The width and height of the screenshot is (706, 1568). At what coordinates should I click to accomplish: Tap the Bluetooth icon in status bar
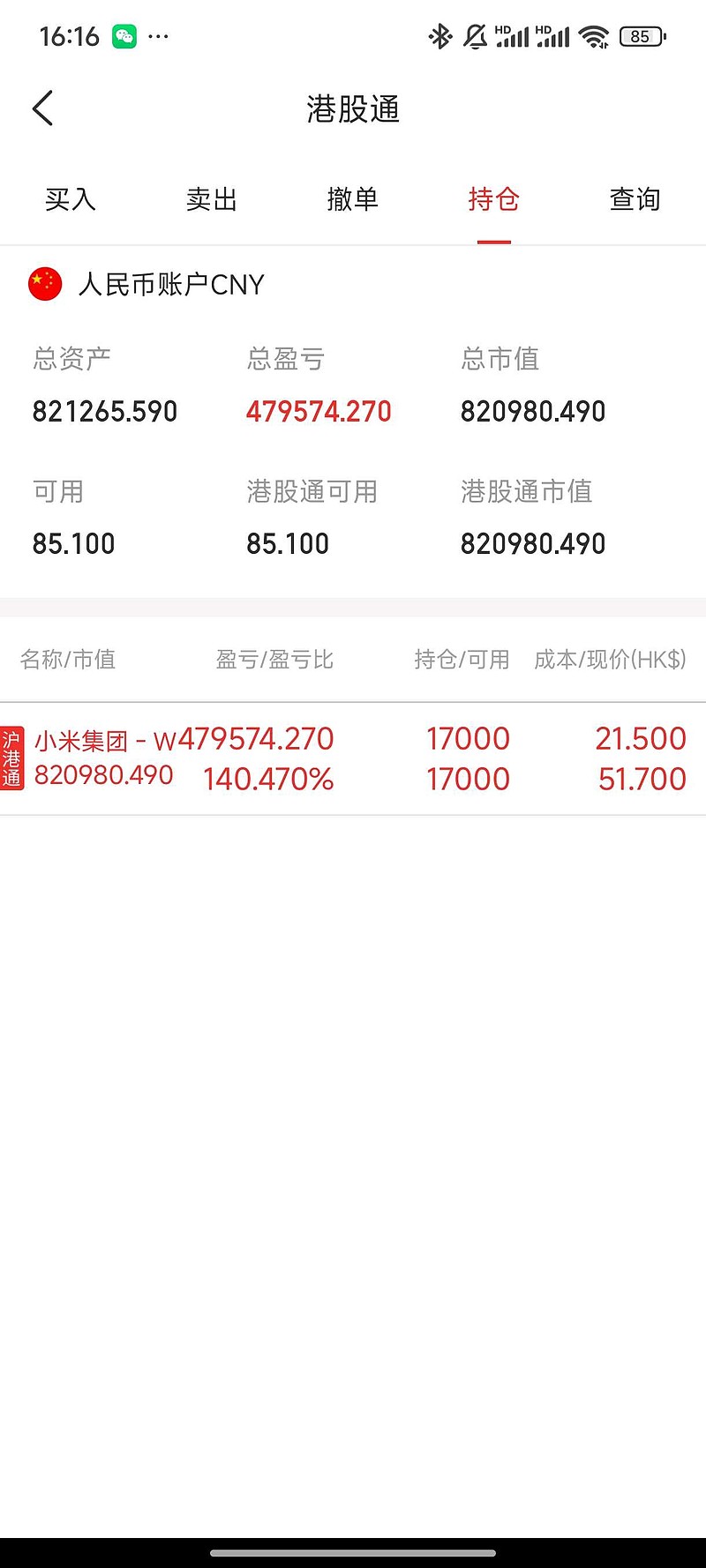[x=439, y=35]
